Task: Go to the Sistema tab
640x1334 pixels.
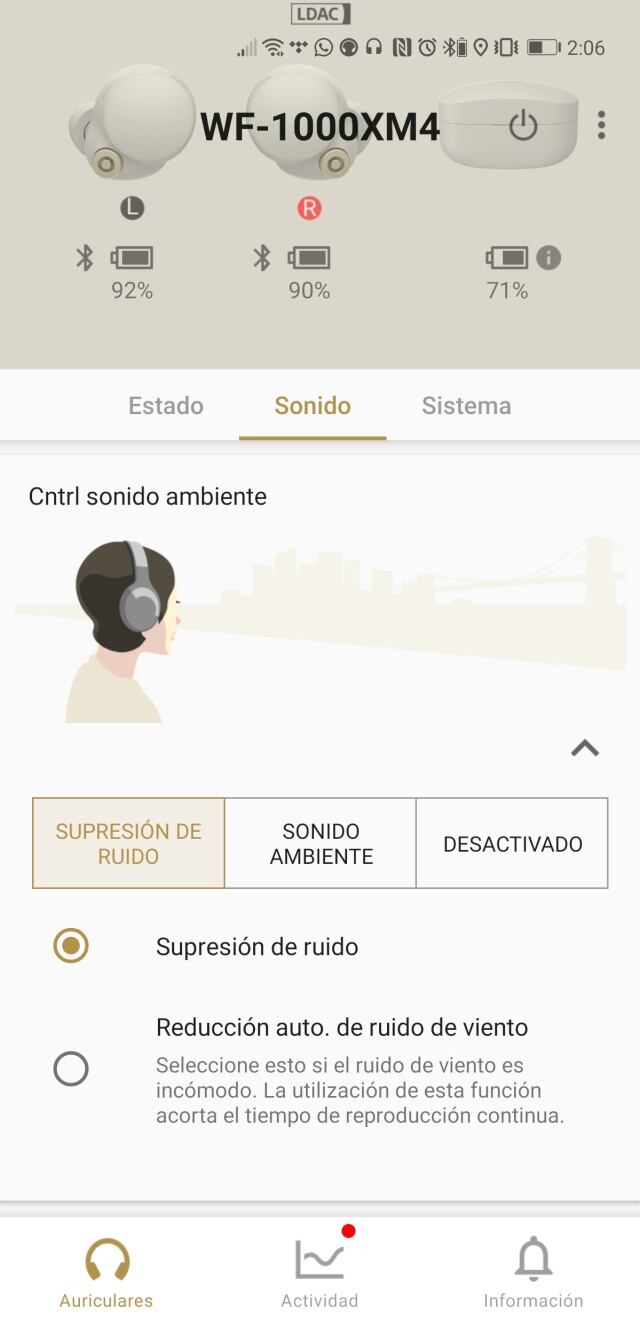Action: [x=466, y=406]
